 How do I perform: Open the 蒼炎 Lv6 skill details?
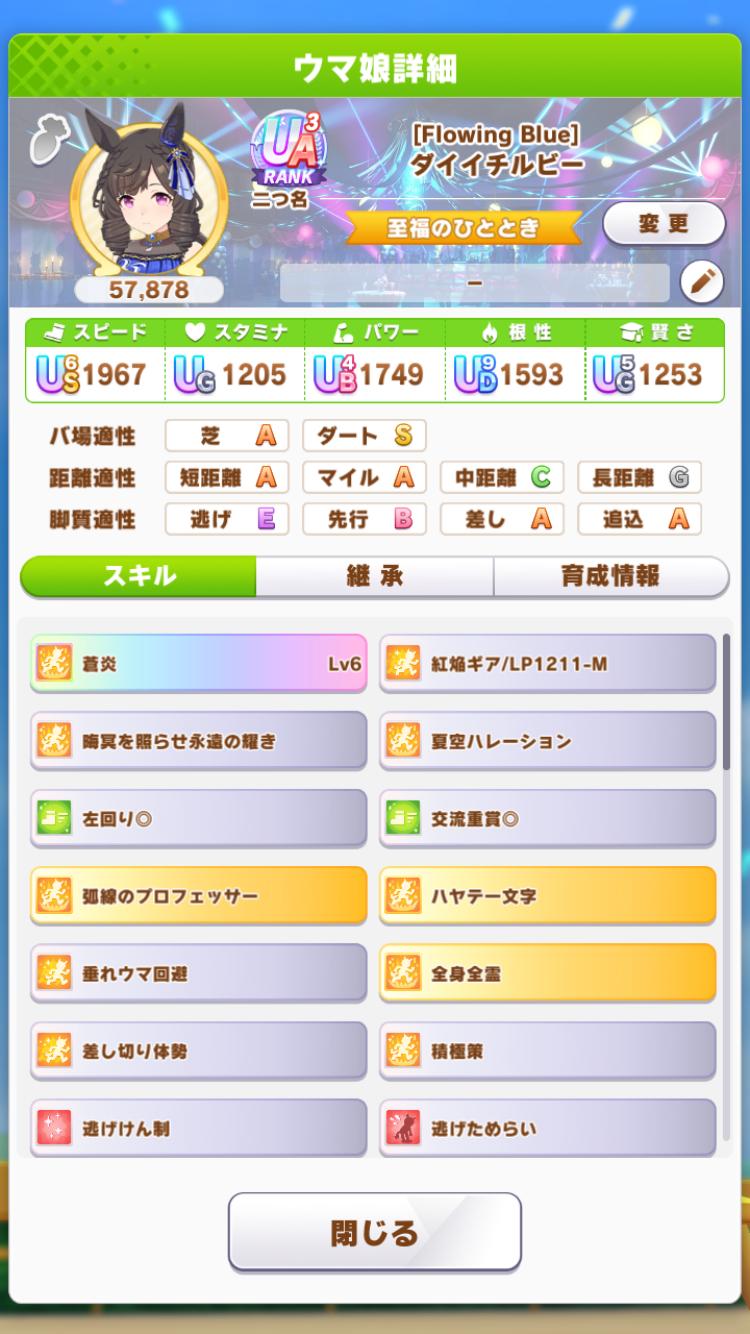tap(199, 663)
